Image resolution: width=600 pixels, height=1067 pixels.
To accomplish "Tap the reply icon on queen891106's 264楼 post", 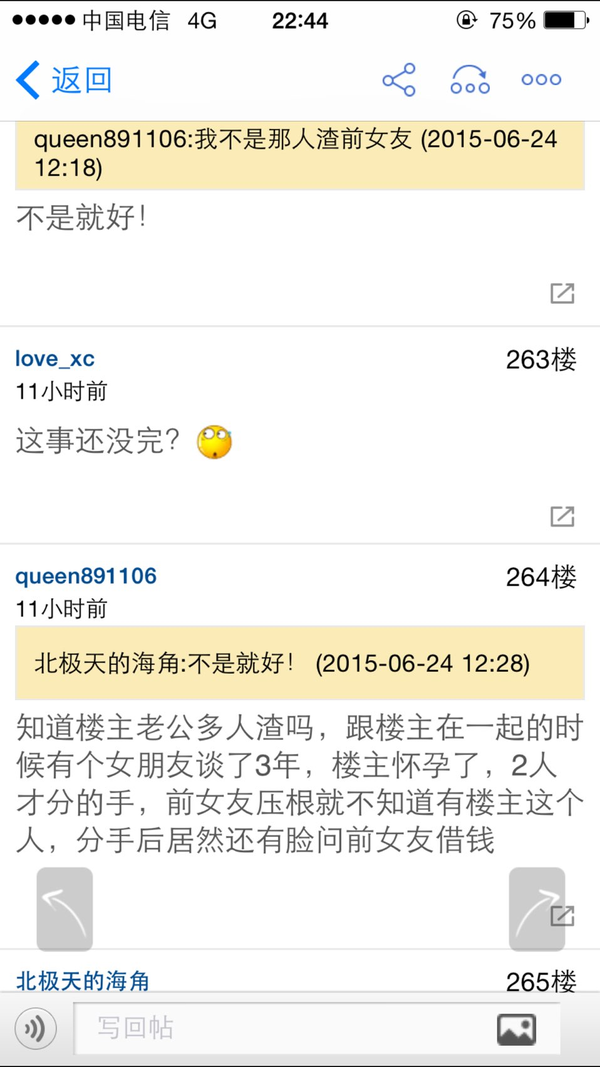I will (x=562, y=915).
